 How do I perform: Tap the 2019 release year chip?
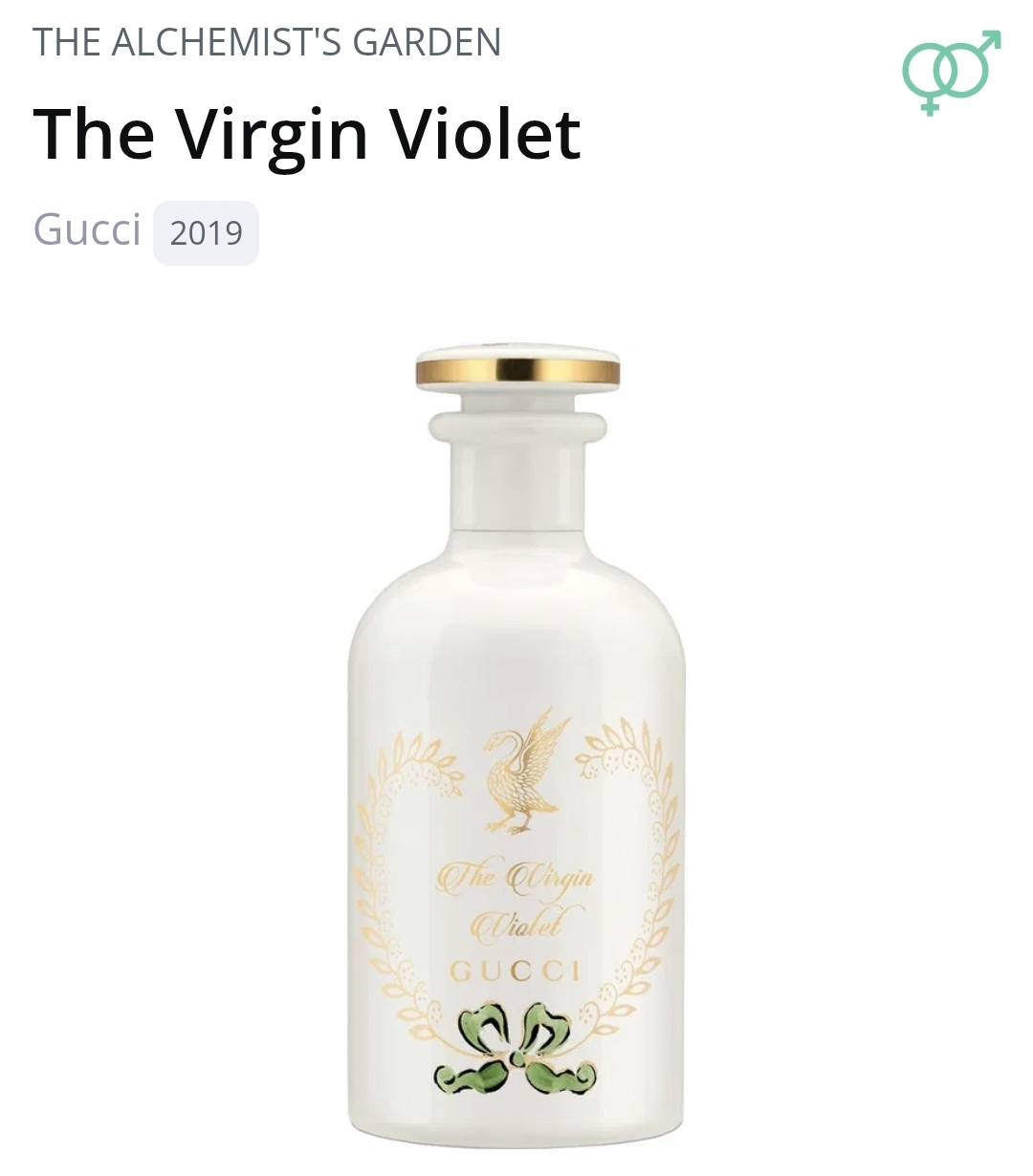point(206,232)
